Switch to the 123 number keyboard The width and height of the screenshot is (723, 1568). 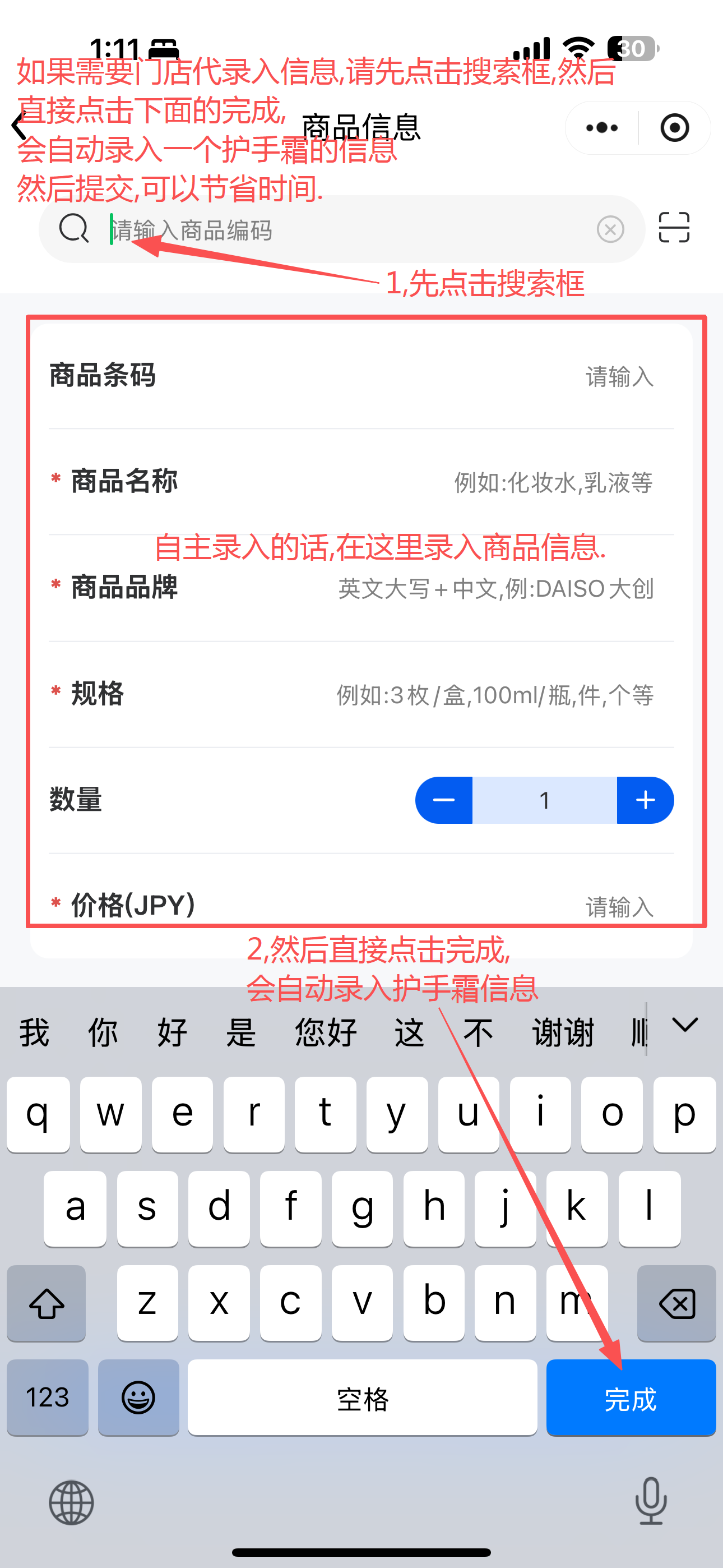click(48, 1398)
